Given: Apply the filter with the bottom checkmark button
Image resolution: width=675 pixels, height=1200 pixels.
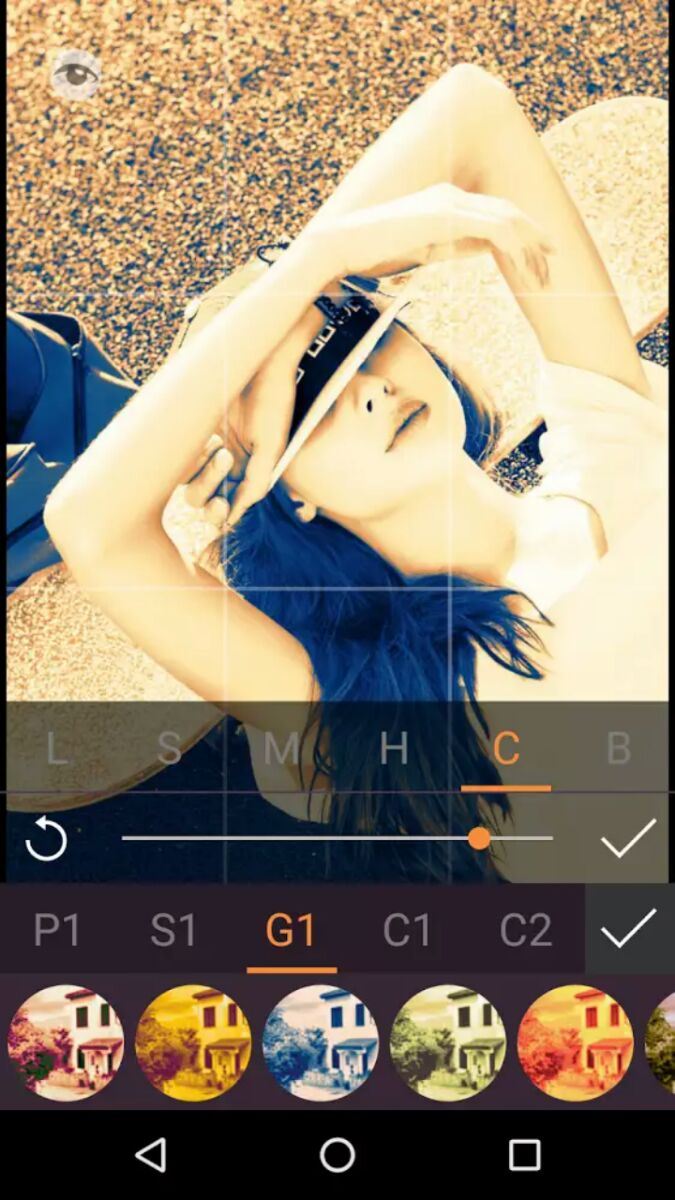Looking at the screenshot, I should (x=629, y=929).
